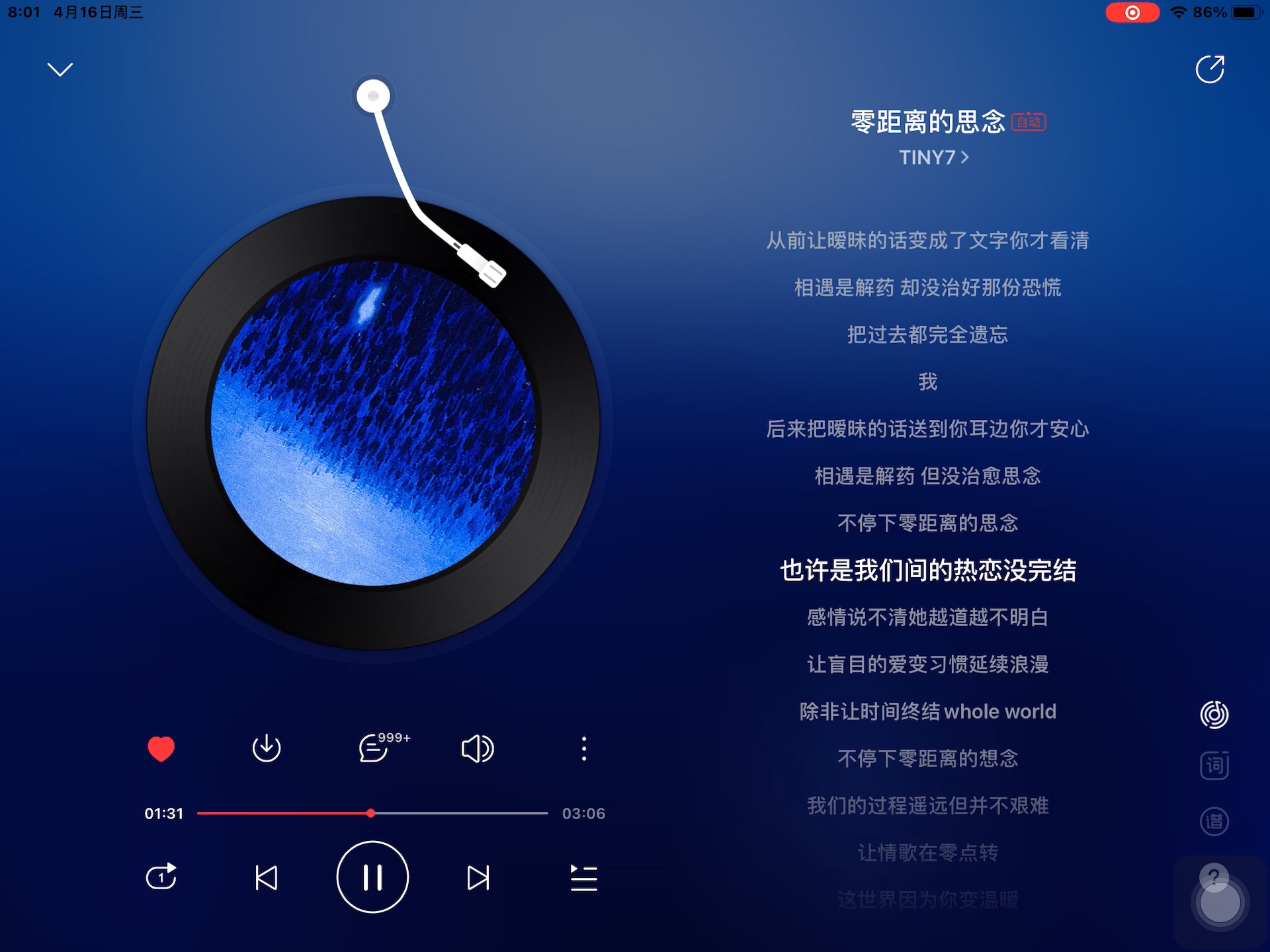1270x952 pixels.
Task: Download the current song
Action: coord(267,749)
